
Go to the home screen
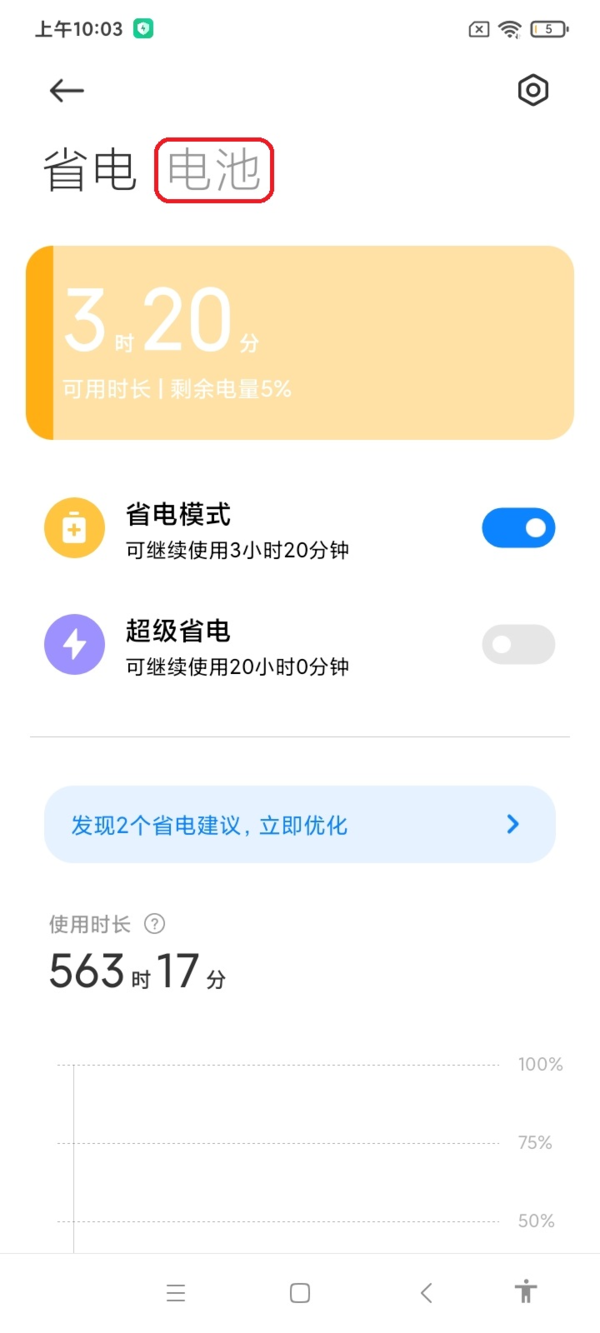point(300,1293)
